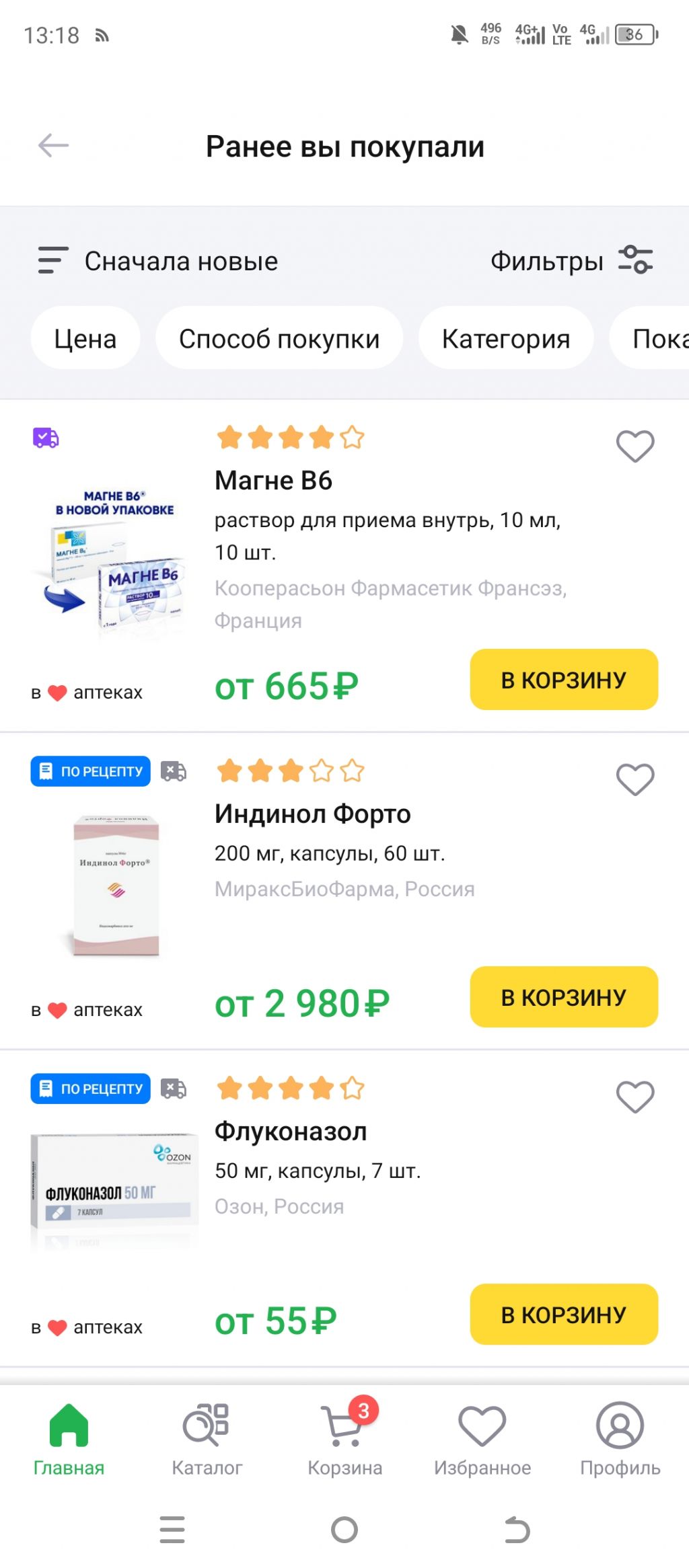Select the Способ покупки chip
Screen dimensions: 689x1568
pyautogui.click(x=279, y=338)
